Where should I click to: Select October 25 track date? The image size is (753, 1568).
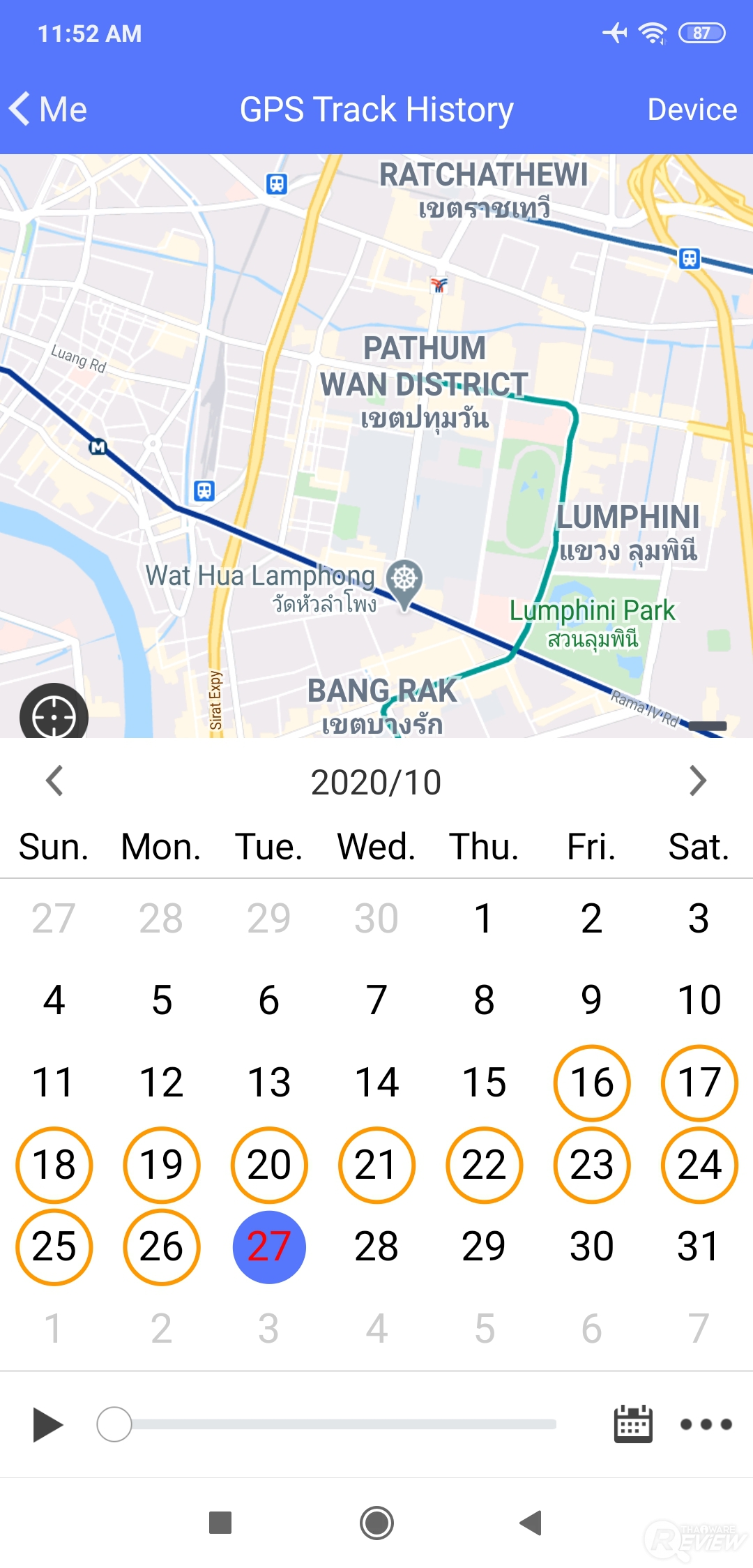point(54,1247)
